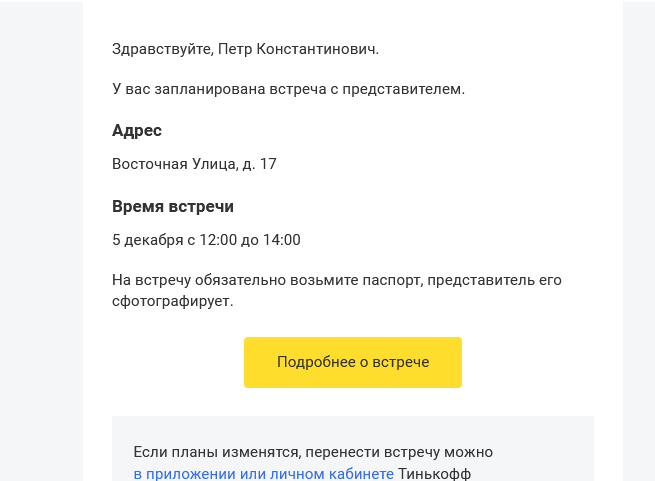
Task: Open the 'Подробнее о встрече' button
Action: point(352,362)
